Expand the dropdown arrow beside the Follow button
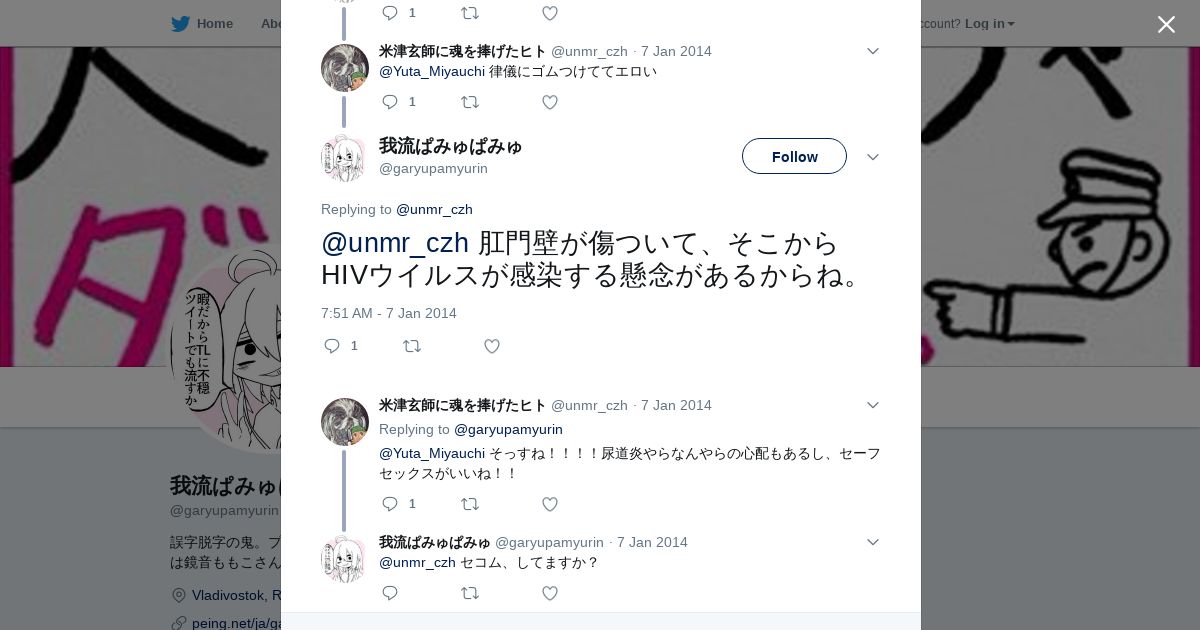This screenshot has height=630, width=1200. tap(872, 157)
